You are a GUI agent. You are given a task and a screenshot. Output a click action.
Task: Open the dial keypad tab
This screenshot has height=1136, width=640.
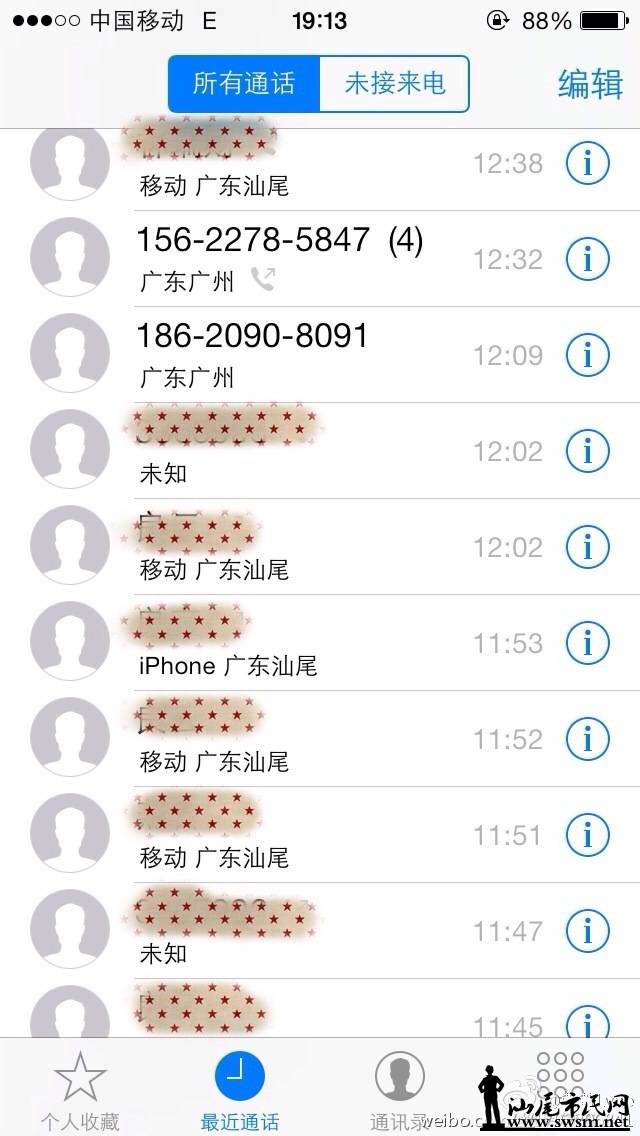click(560, 1078)
